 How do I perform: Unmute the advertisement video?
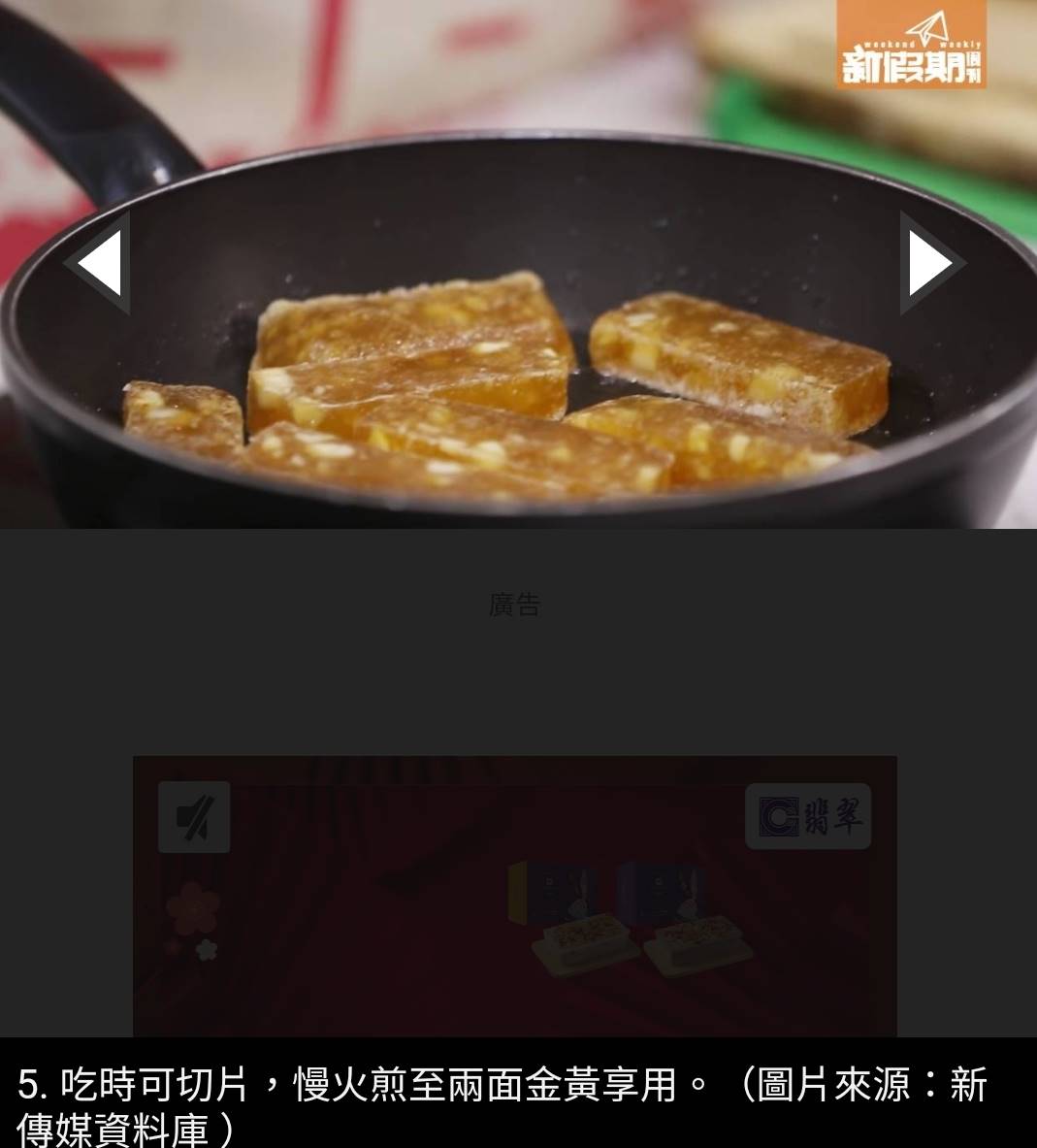194,817
